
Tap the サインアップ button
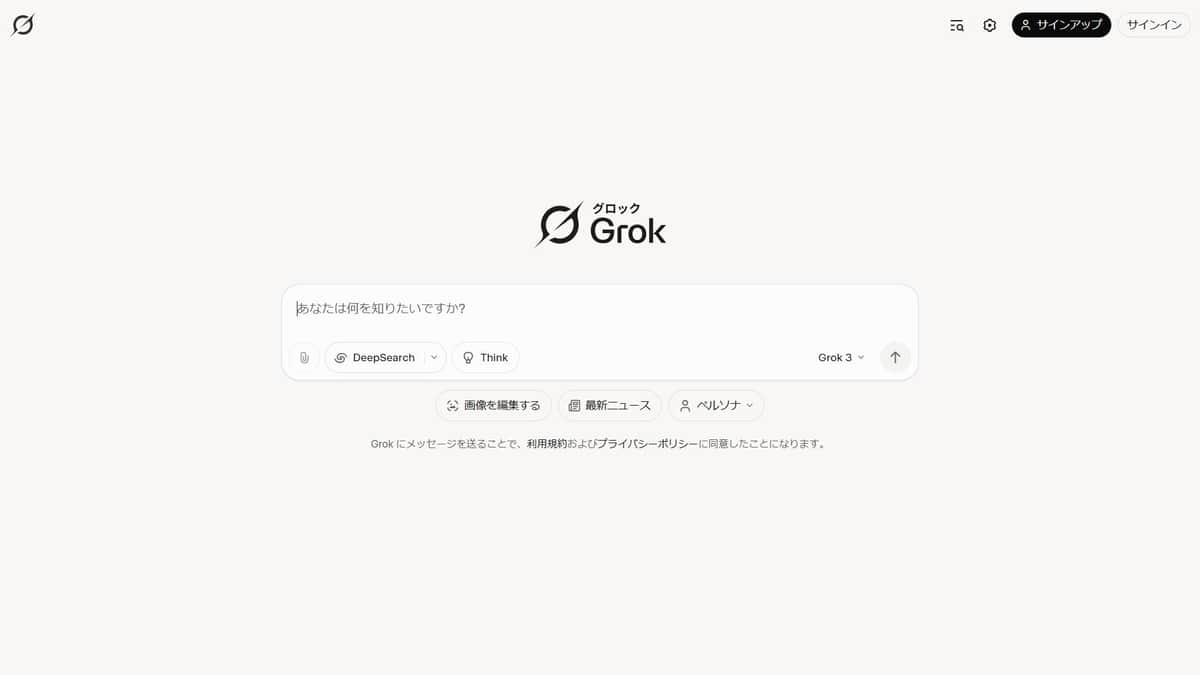[x=1060, y=25]
